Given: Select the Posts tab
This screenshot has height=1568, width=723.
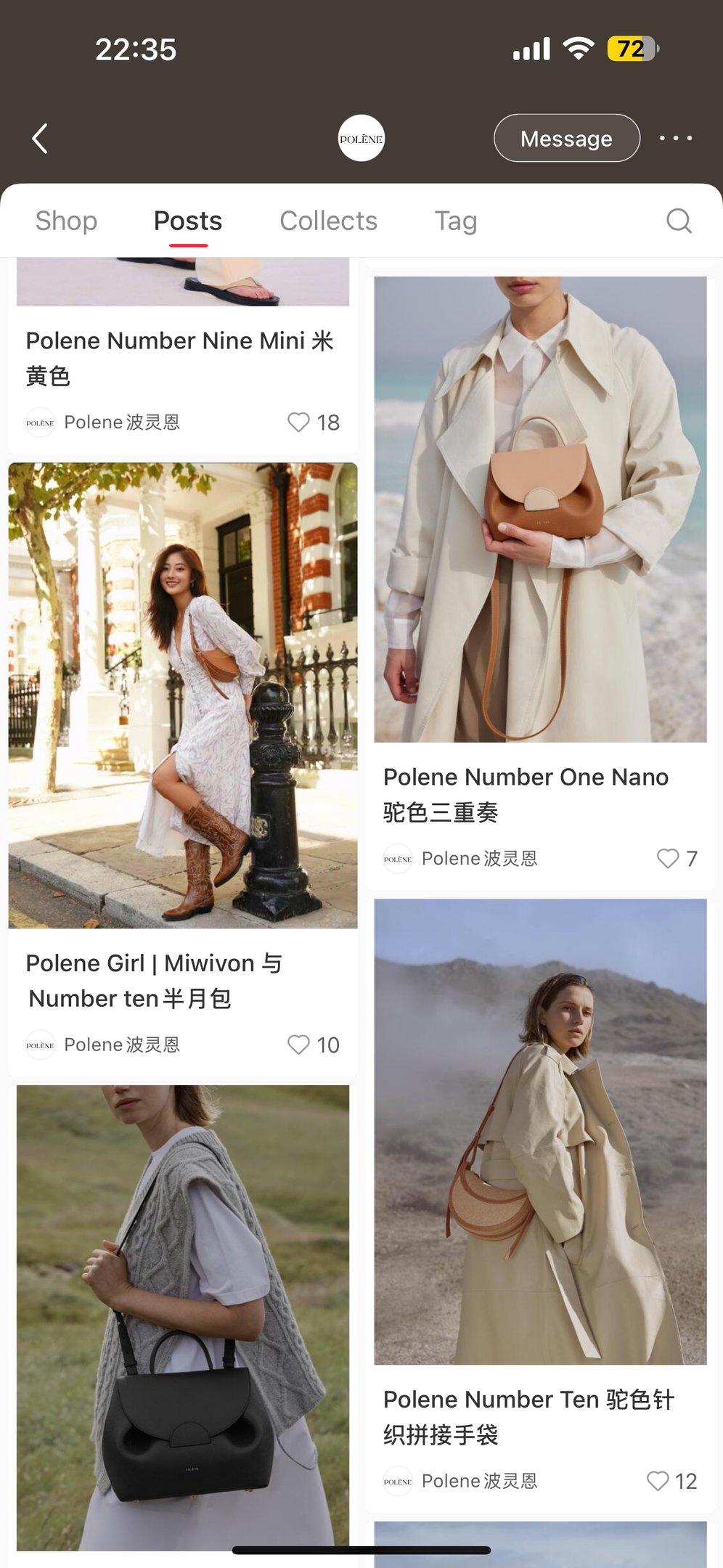Looking at the screenshot, I should pos(188,221).
